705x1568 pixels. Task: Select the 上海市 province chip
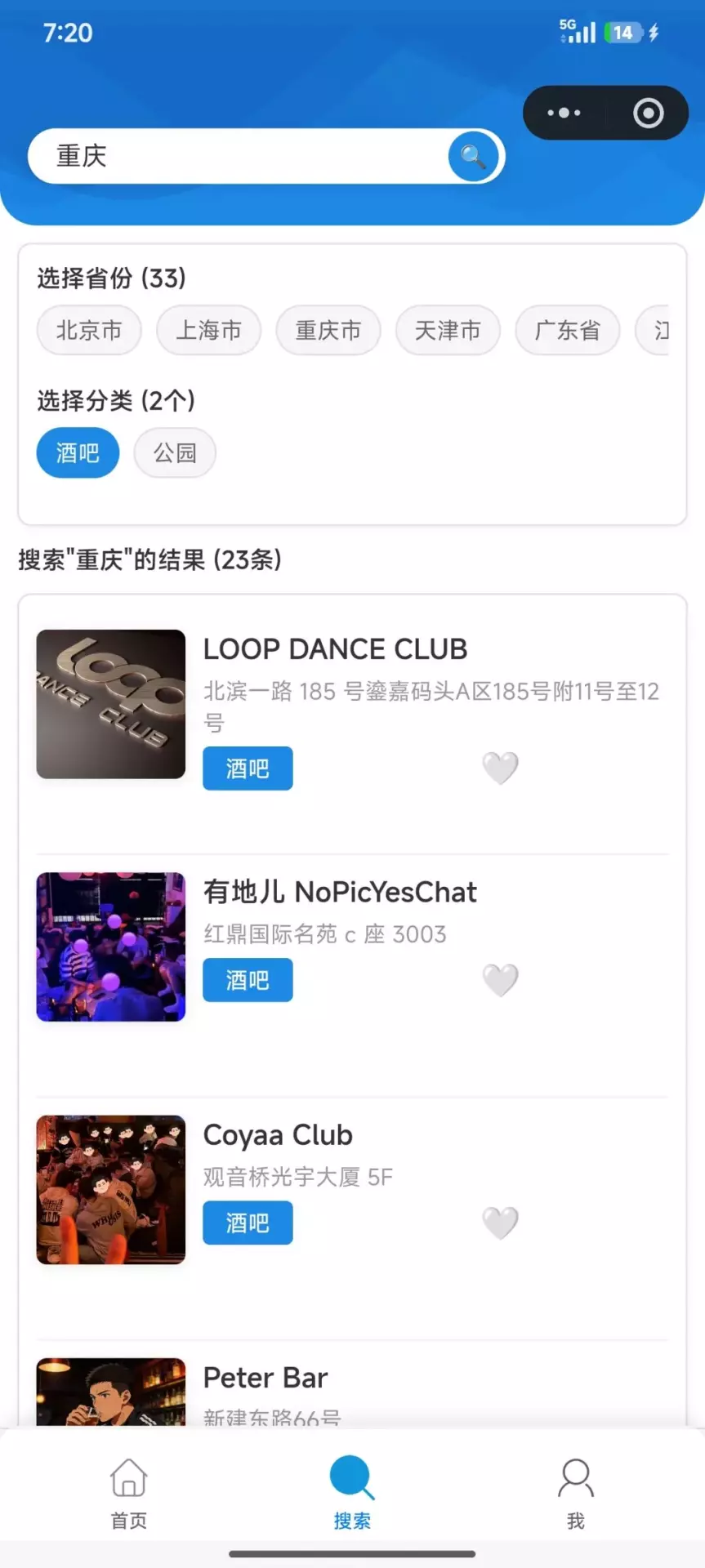(x=209, y=331)
